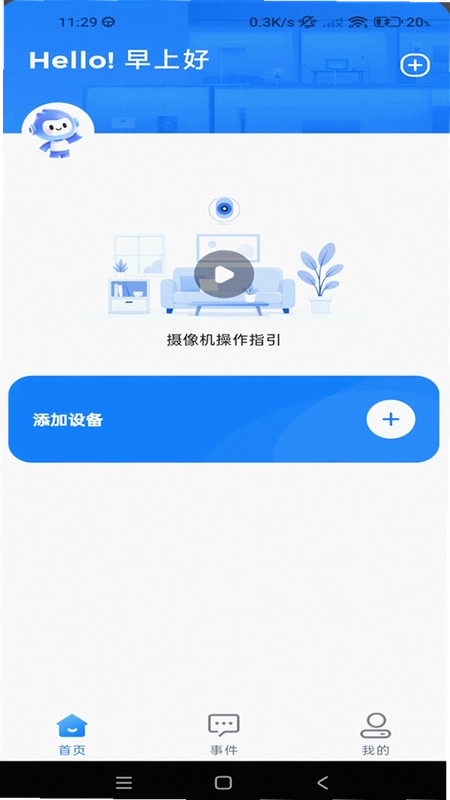Go back using system navigation

(x=322, y=782)
